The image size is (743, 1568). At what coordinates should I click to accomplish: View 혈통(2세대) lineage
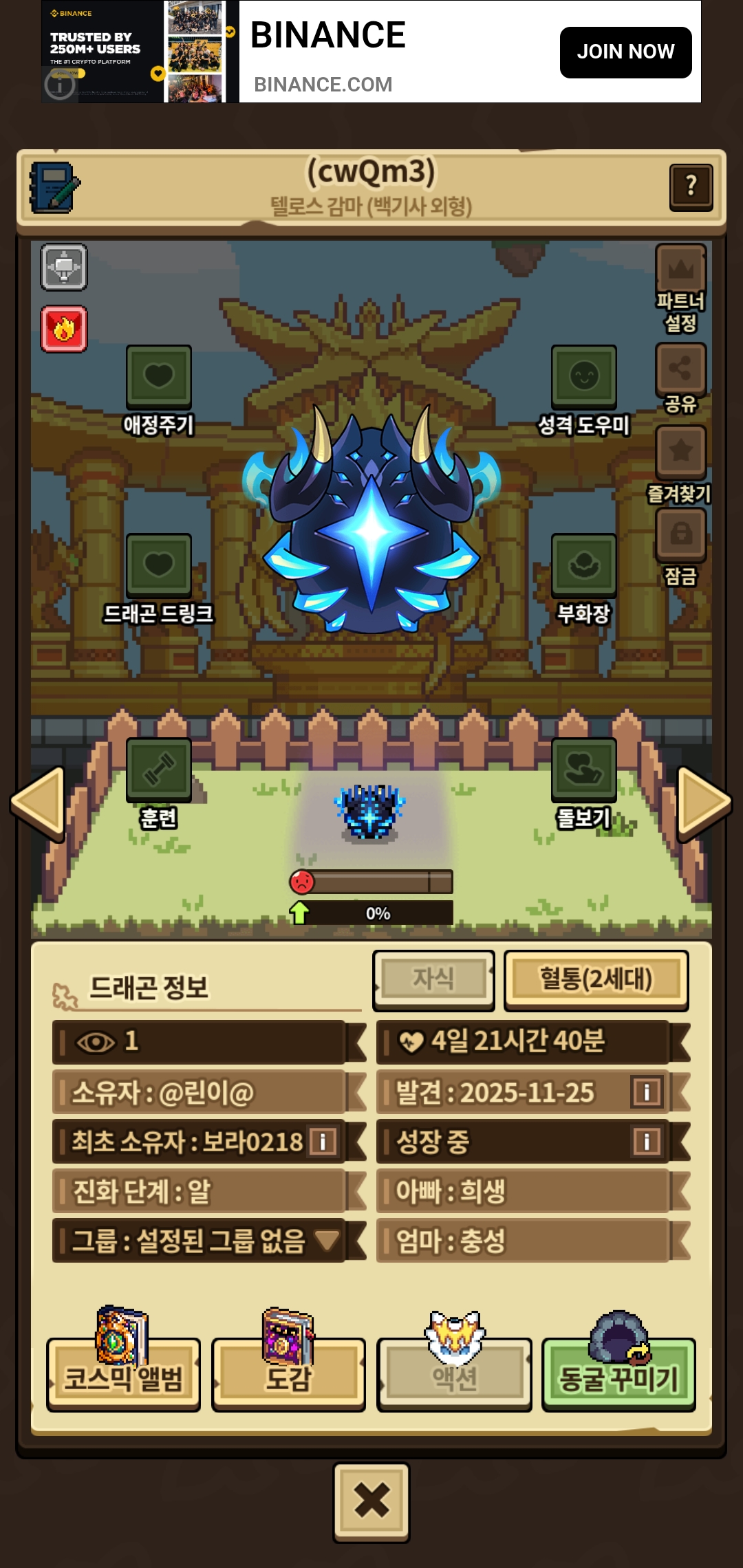[x=596, y=980]
